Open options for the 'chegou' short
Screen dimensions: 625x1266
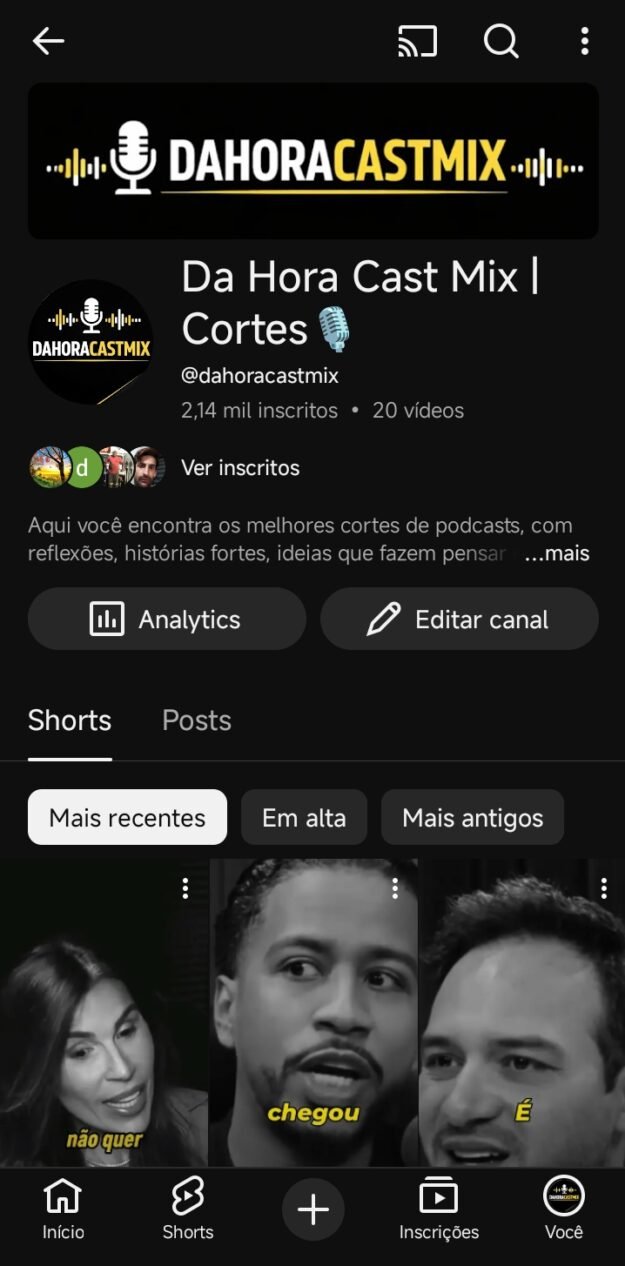point(395,888)
